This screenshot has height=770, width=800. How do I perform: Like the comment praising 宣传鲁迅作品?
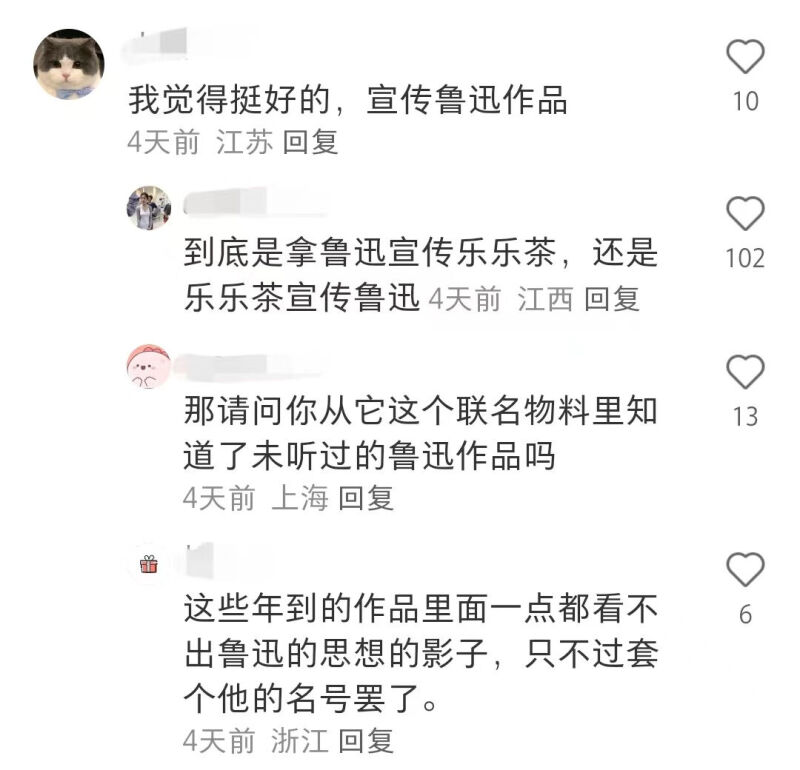tap(745, 57)
